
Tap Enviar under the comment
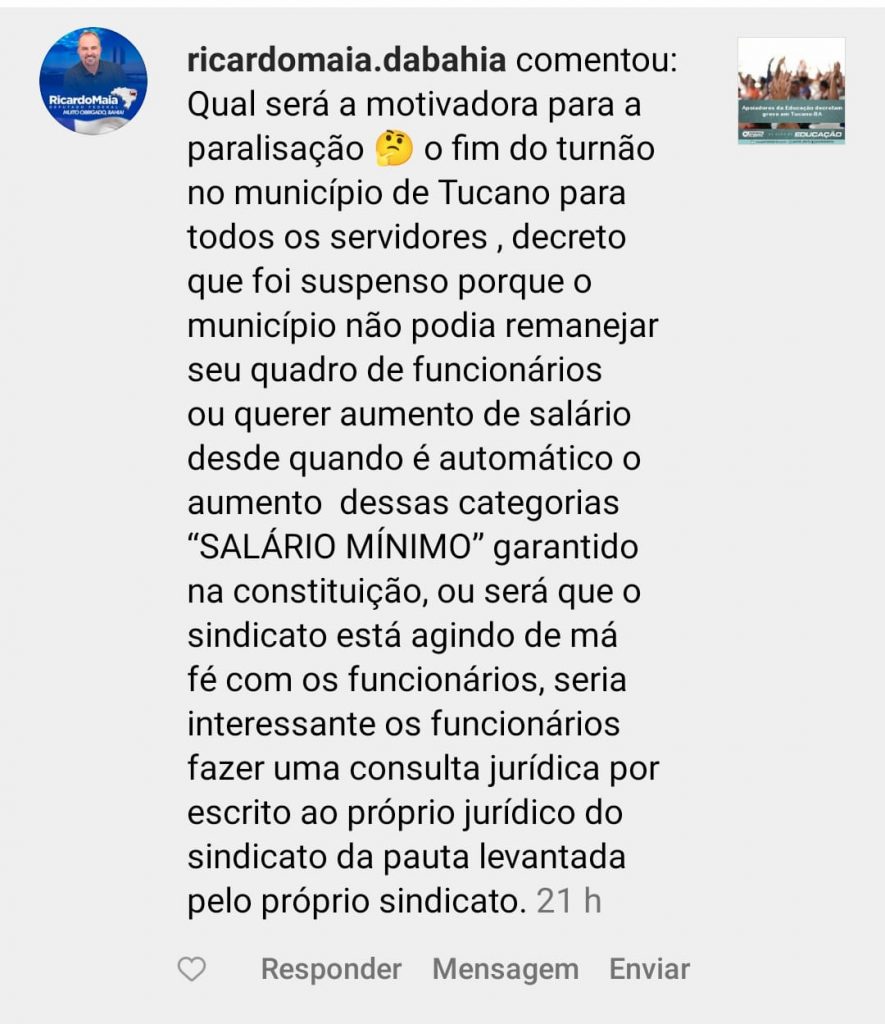coord(649,969)
